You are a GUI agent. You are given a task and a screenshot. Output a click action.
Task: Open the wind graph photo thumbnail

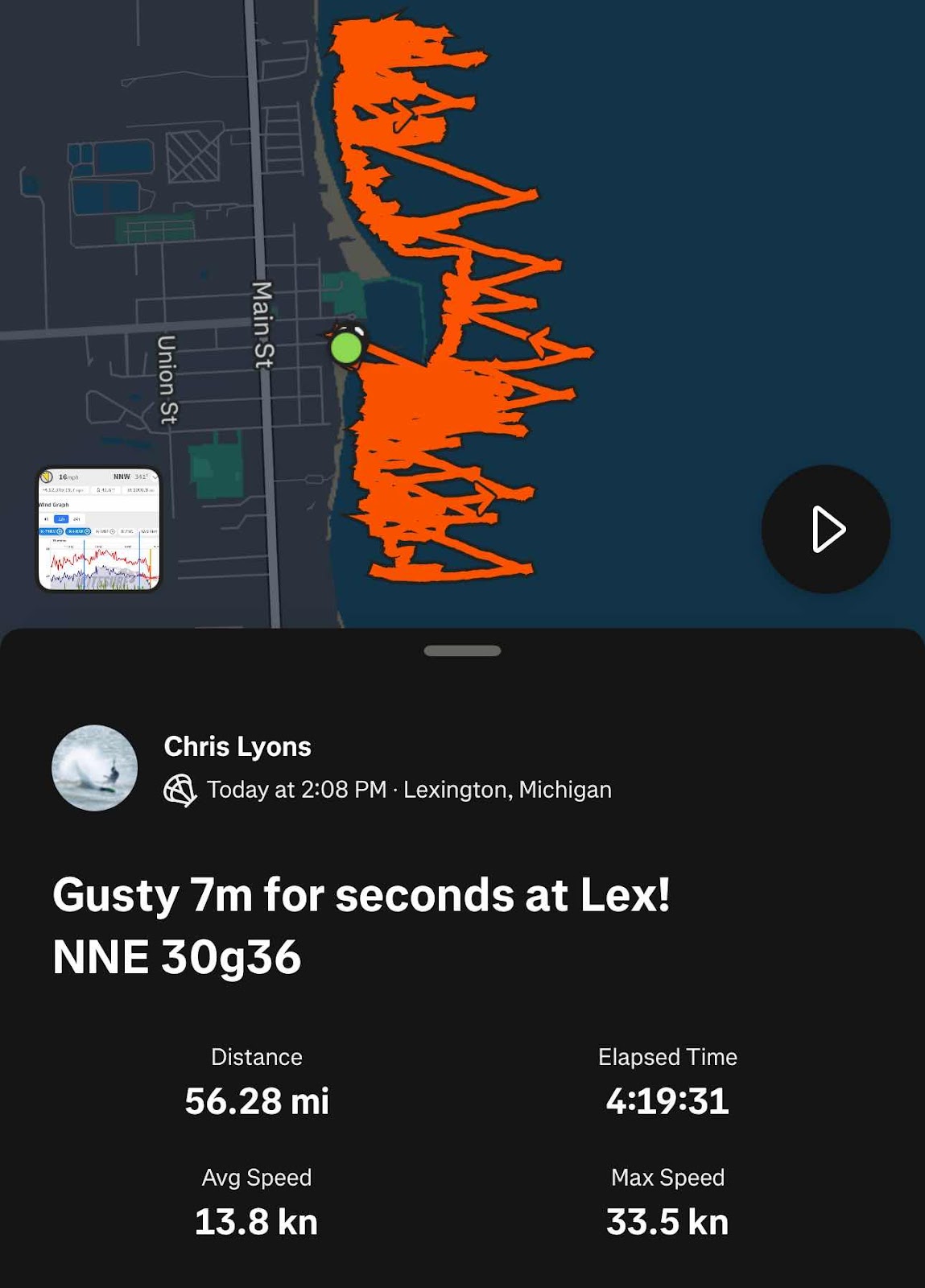(x=99, y=529)
